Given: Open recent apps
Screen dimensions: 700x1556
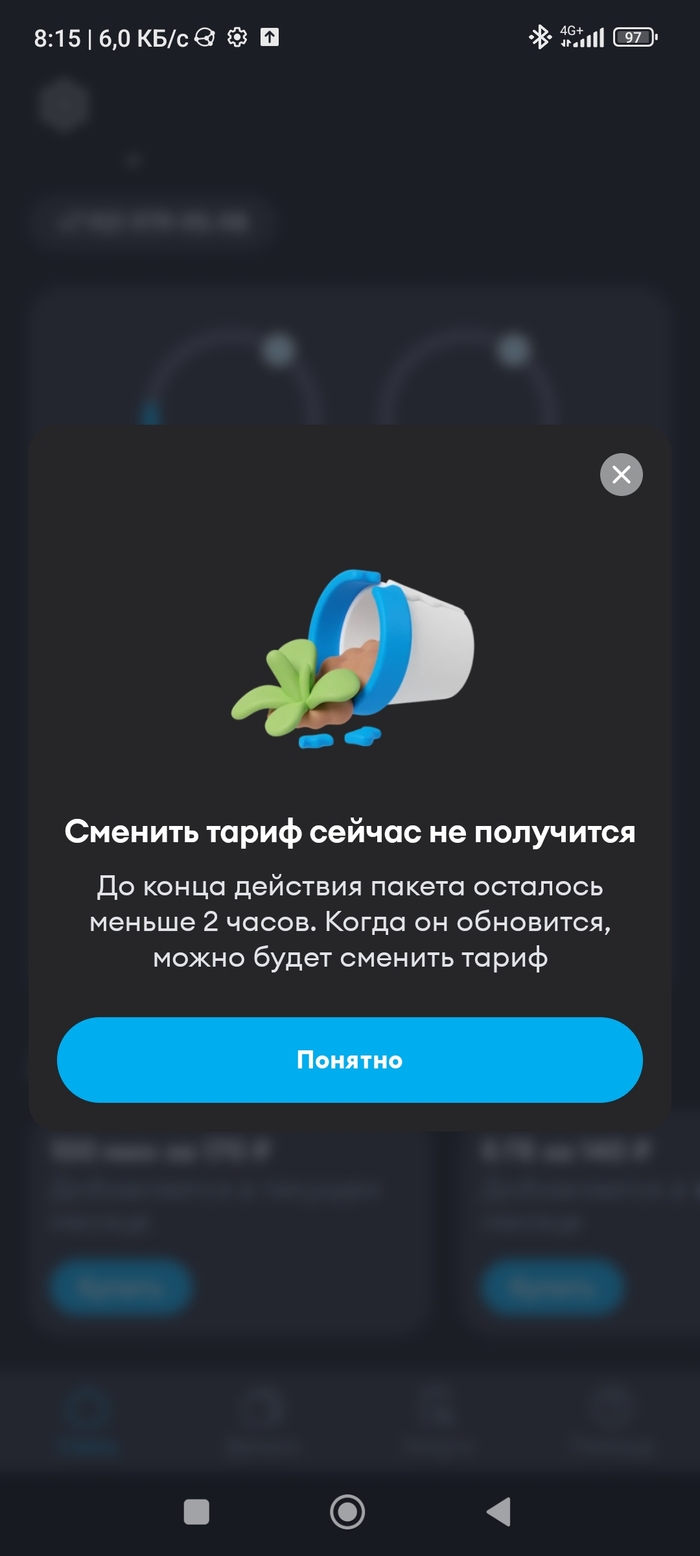Looking at the screenshot, I should coord(197,1511).
